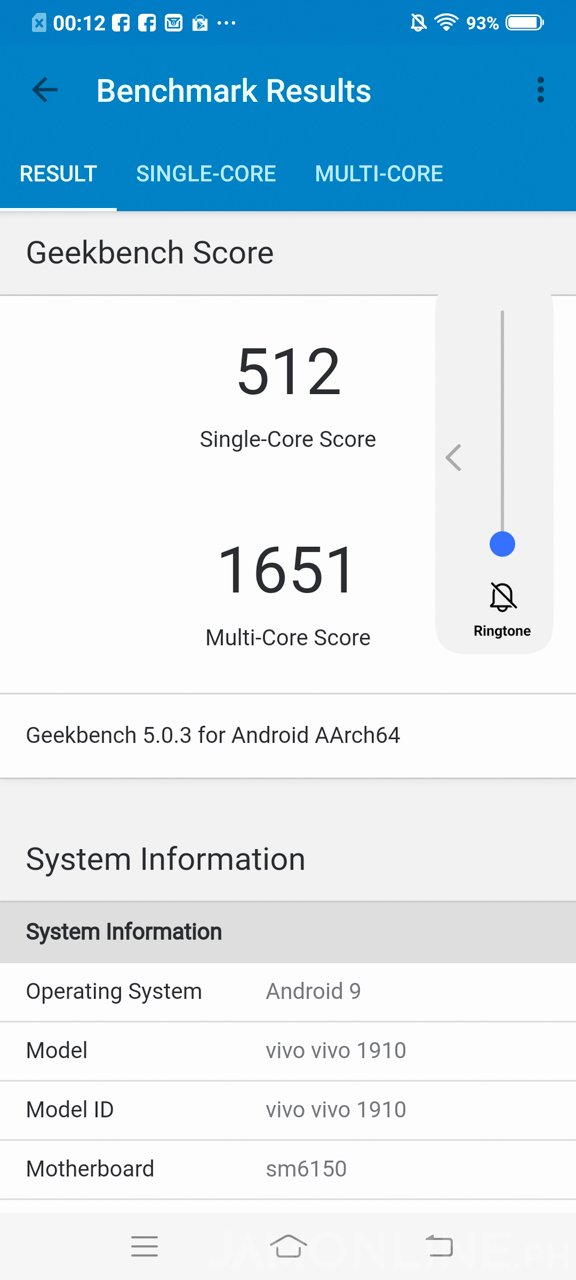This screenshot has height=1280, width=576.
Task: Tap the system back button
Action: point(438,1246)
